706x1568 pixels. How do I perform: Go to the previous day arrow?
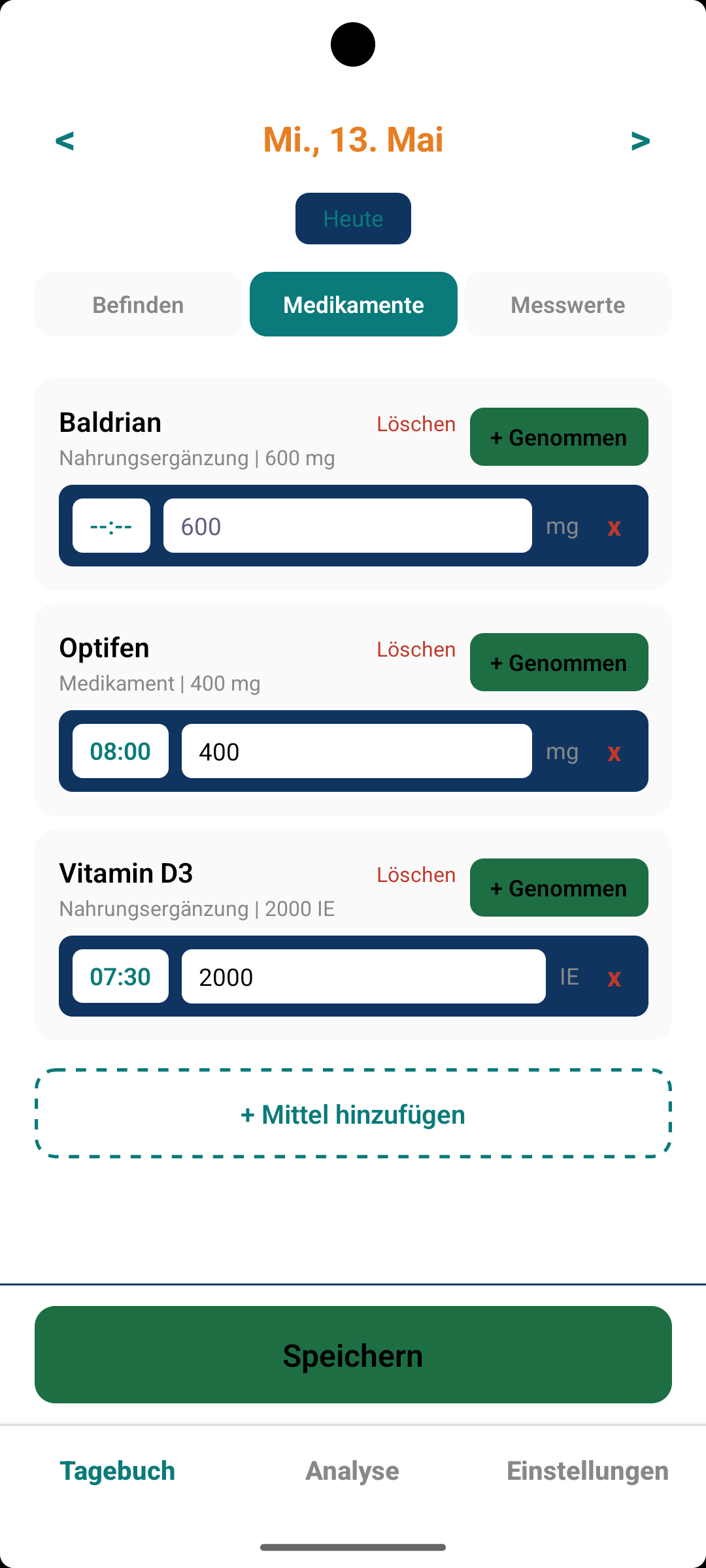point(65,140)
